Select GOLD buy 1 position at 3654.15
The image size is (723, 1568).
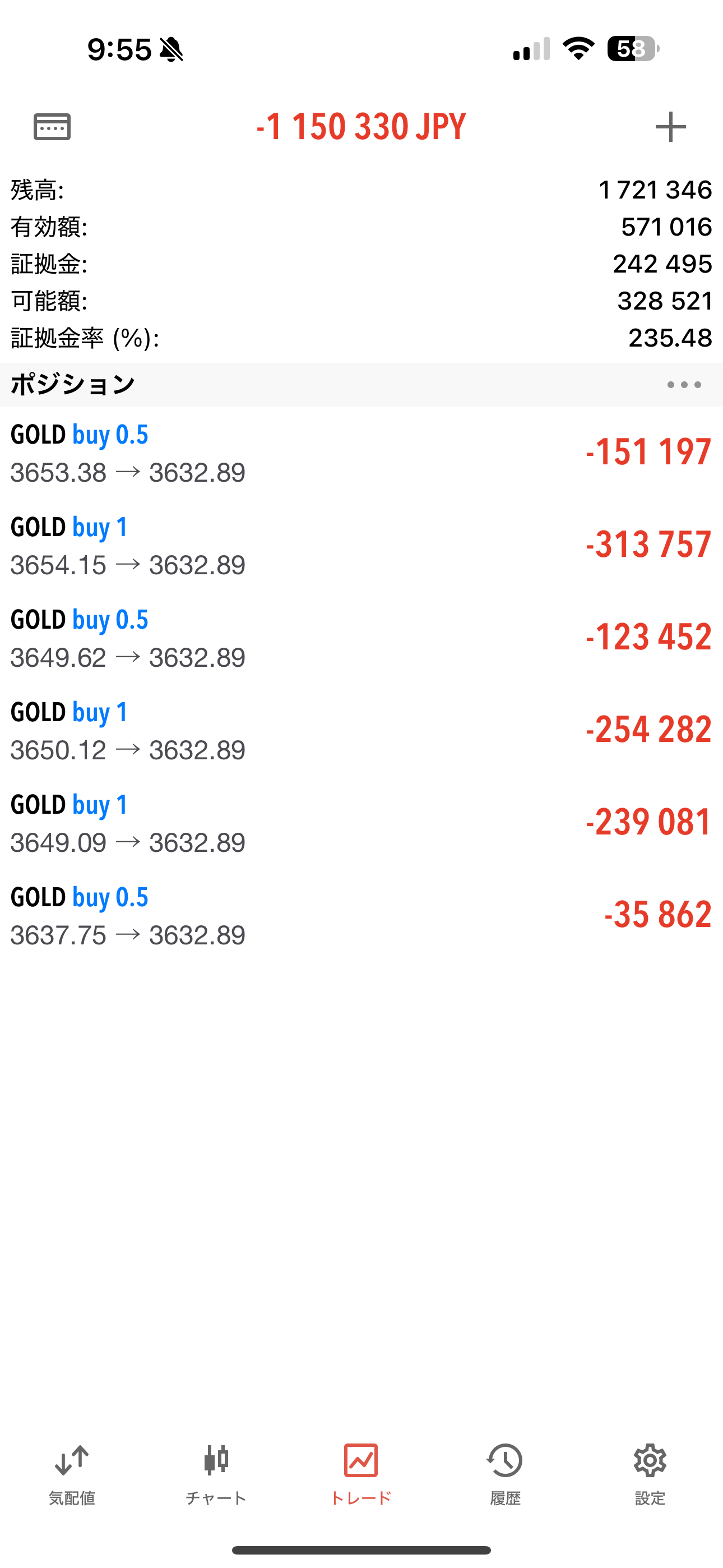[x=361, y=546]
